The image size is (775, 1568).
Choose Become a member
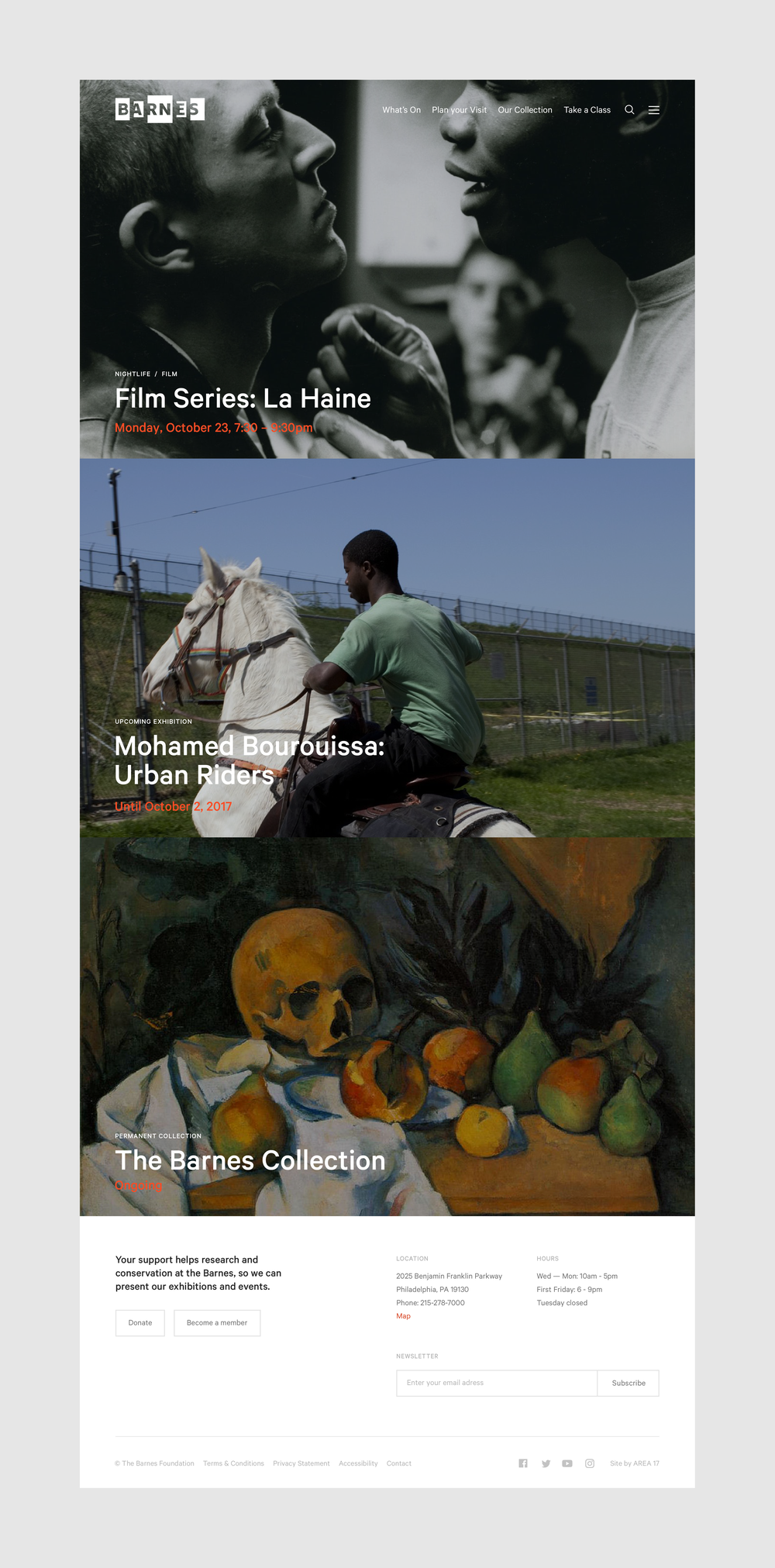click(217, 1323)
